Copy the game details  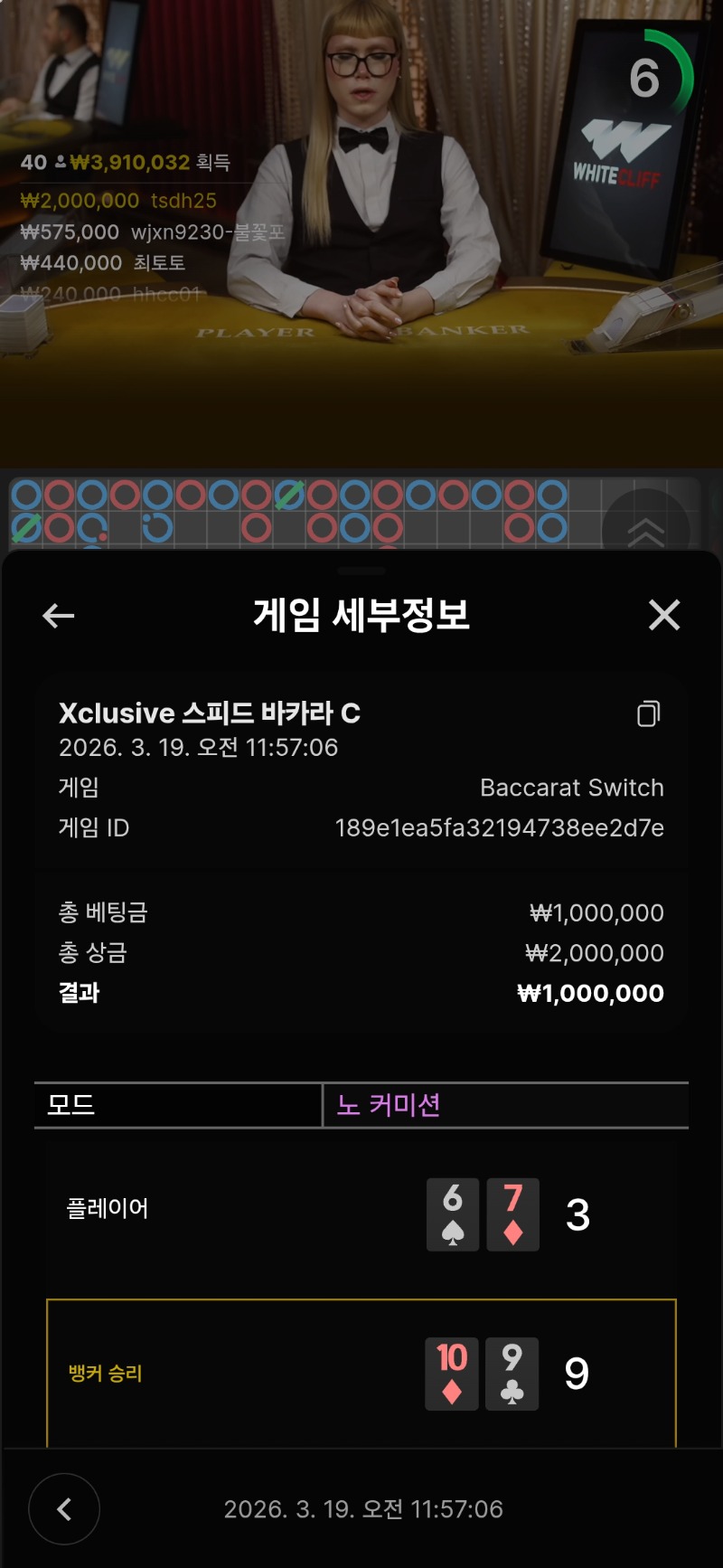(x=648, y=714)
